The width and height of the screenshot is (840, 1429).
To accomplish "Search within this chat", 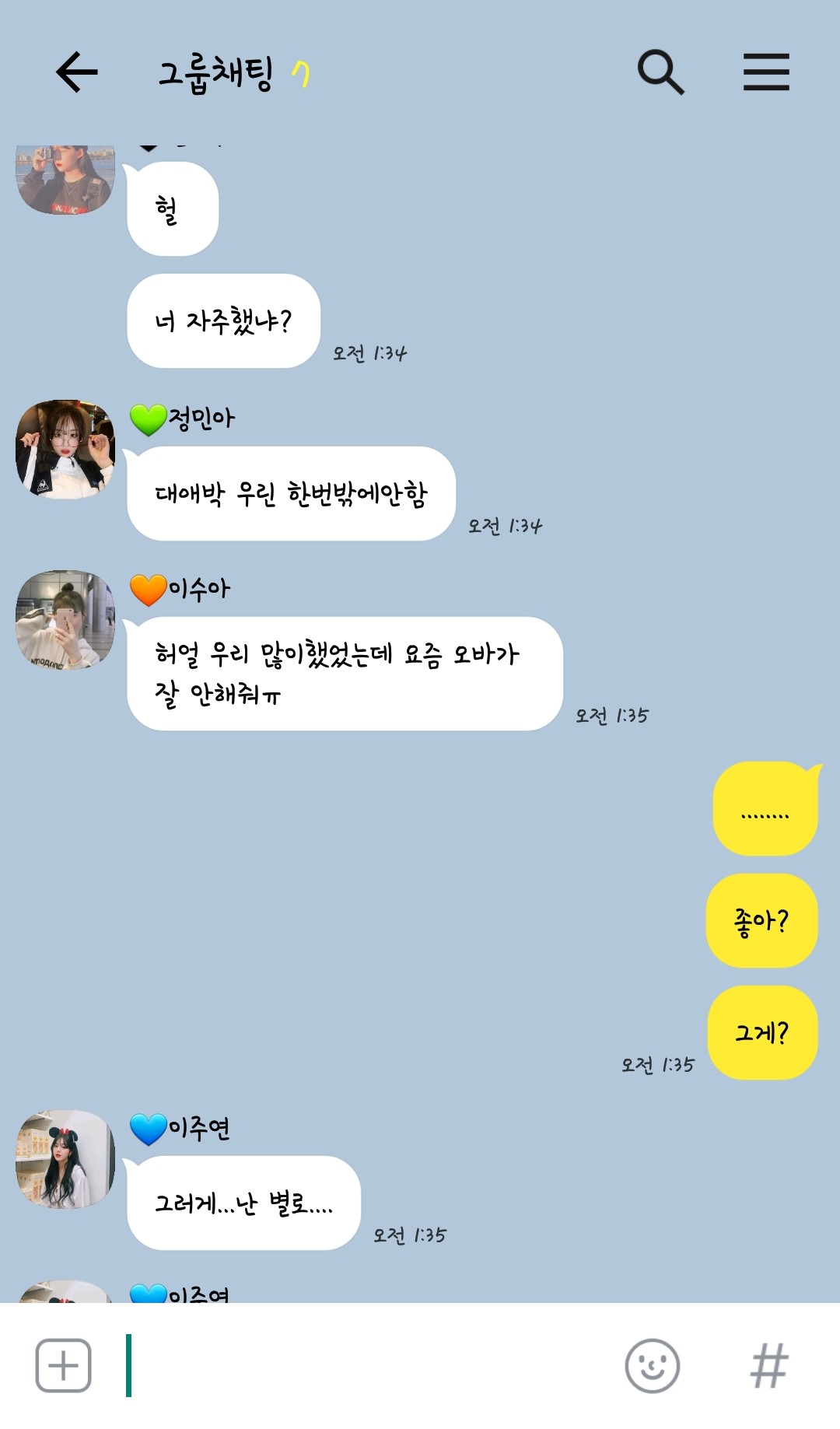I will (660, 72).
